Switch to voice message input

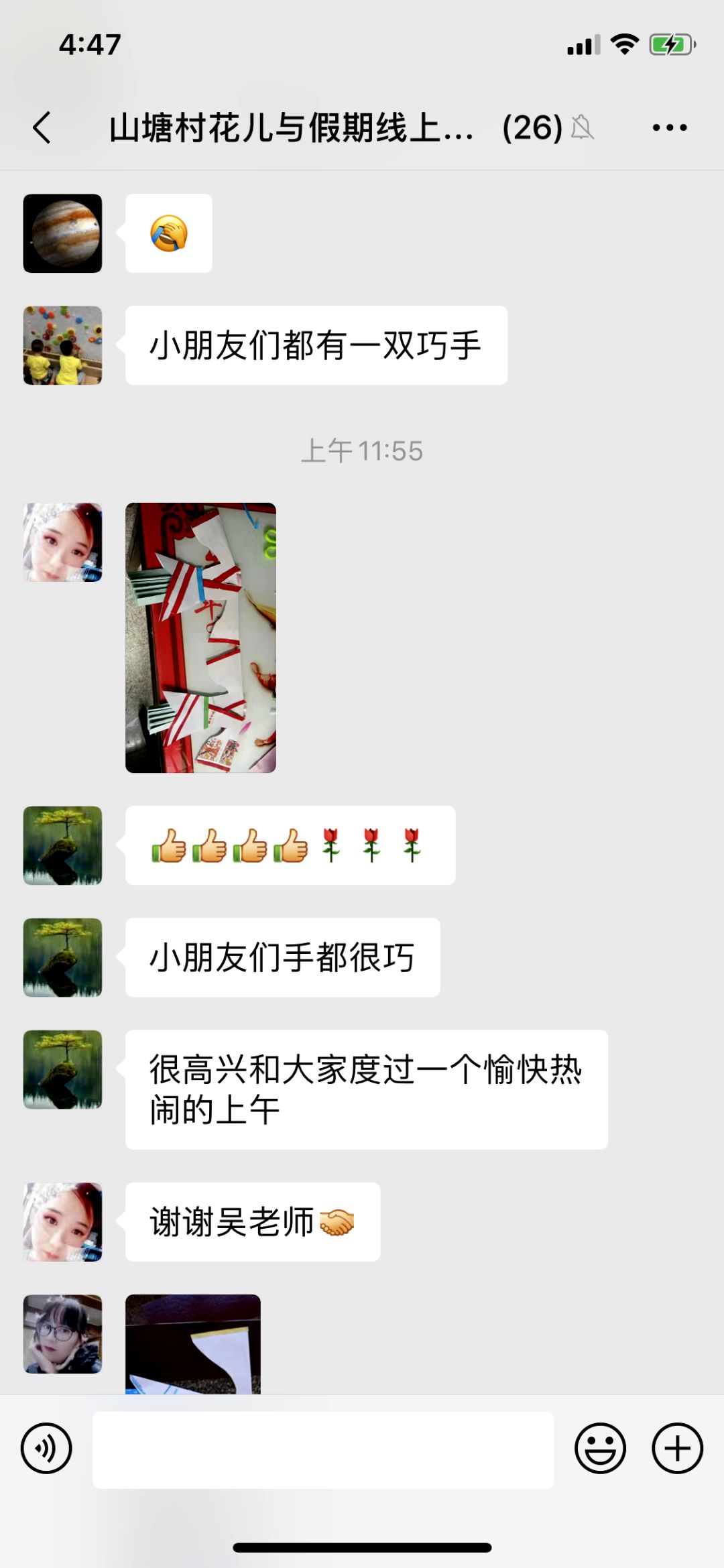[x=46, y=1448]
